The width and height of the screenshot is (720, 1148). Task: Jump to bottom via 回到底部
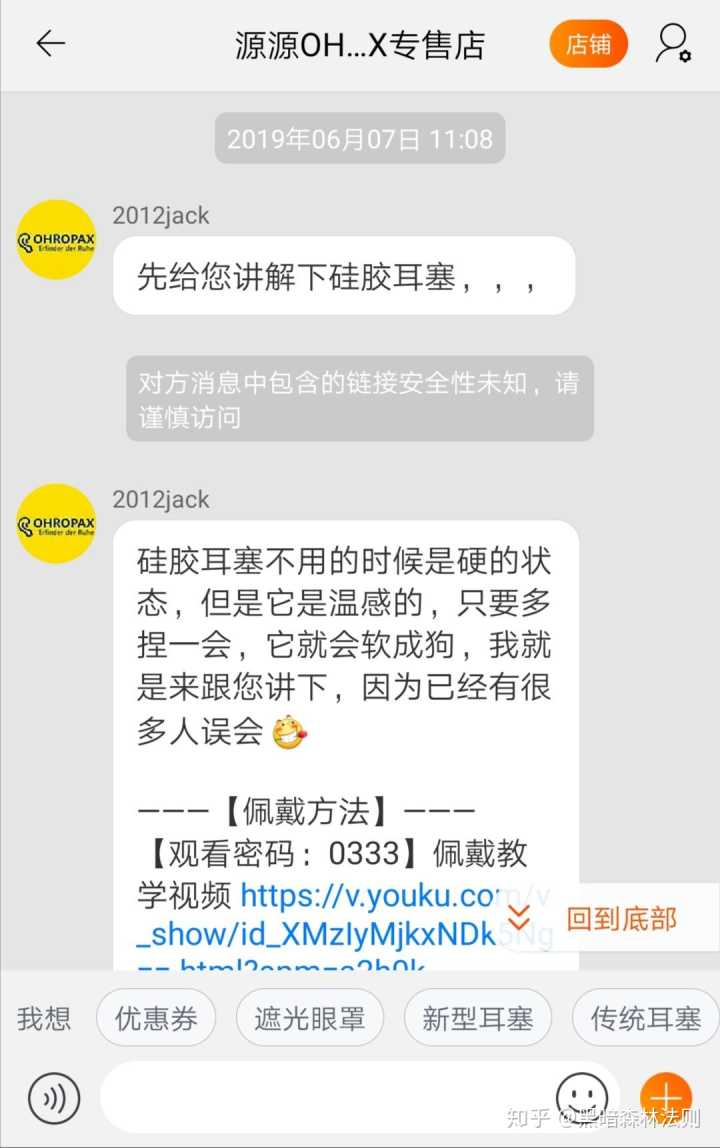(620, 918)
